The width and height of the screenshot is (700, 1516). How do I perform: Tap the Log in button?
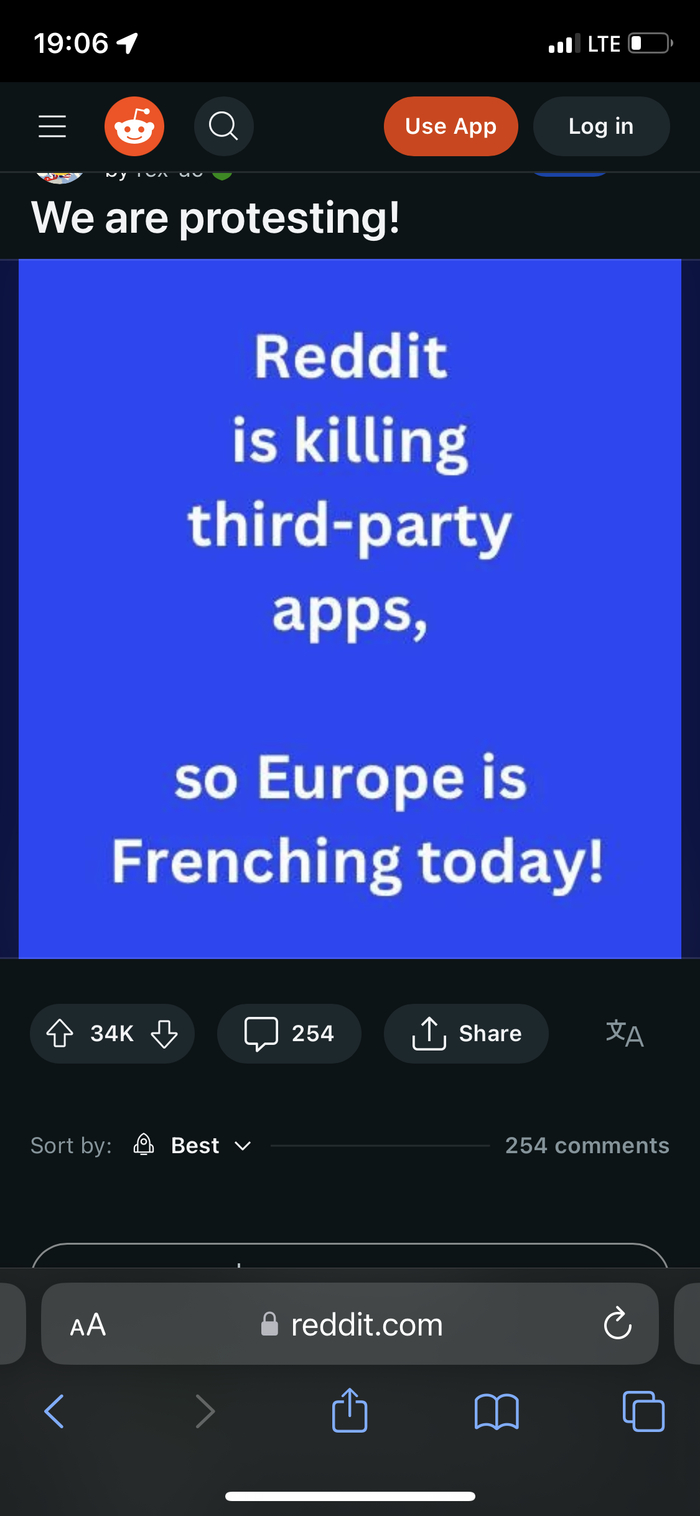(600, 126)
